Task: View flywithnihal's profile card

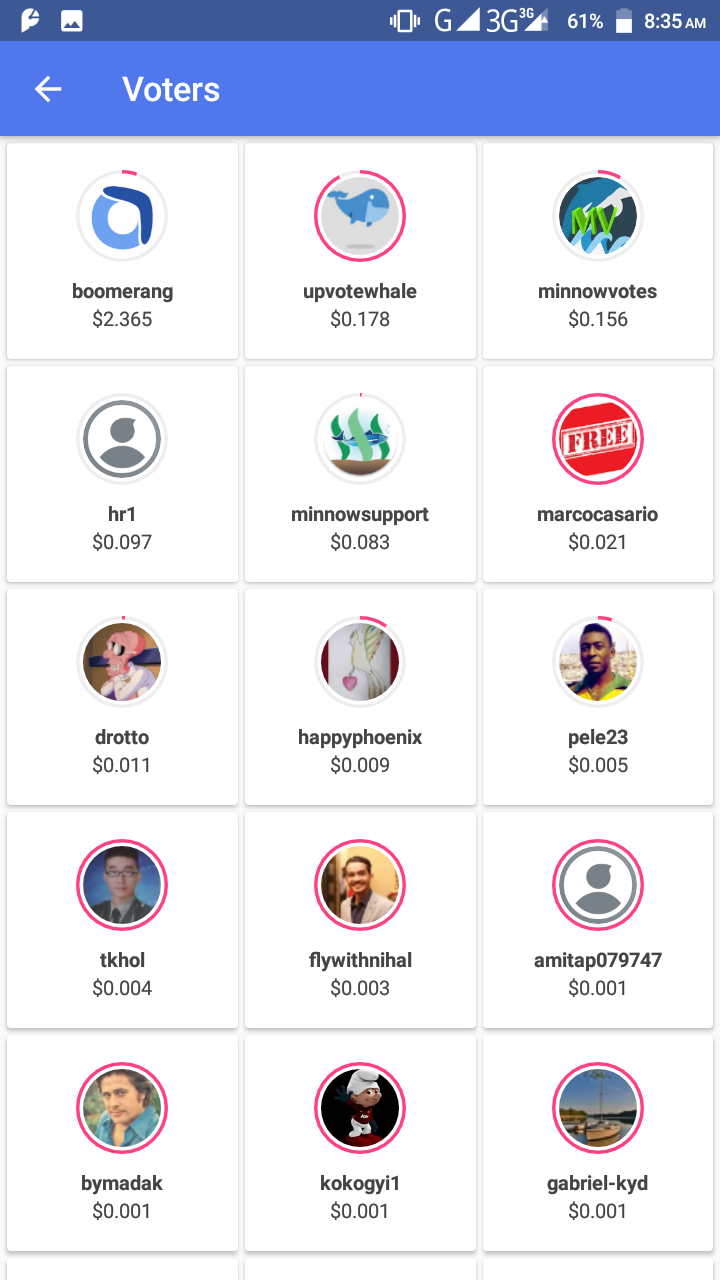Action: (360, 920)
